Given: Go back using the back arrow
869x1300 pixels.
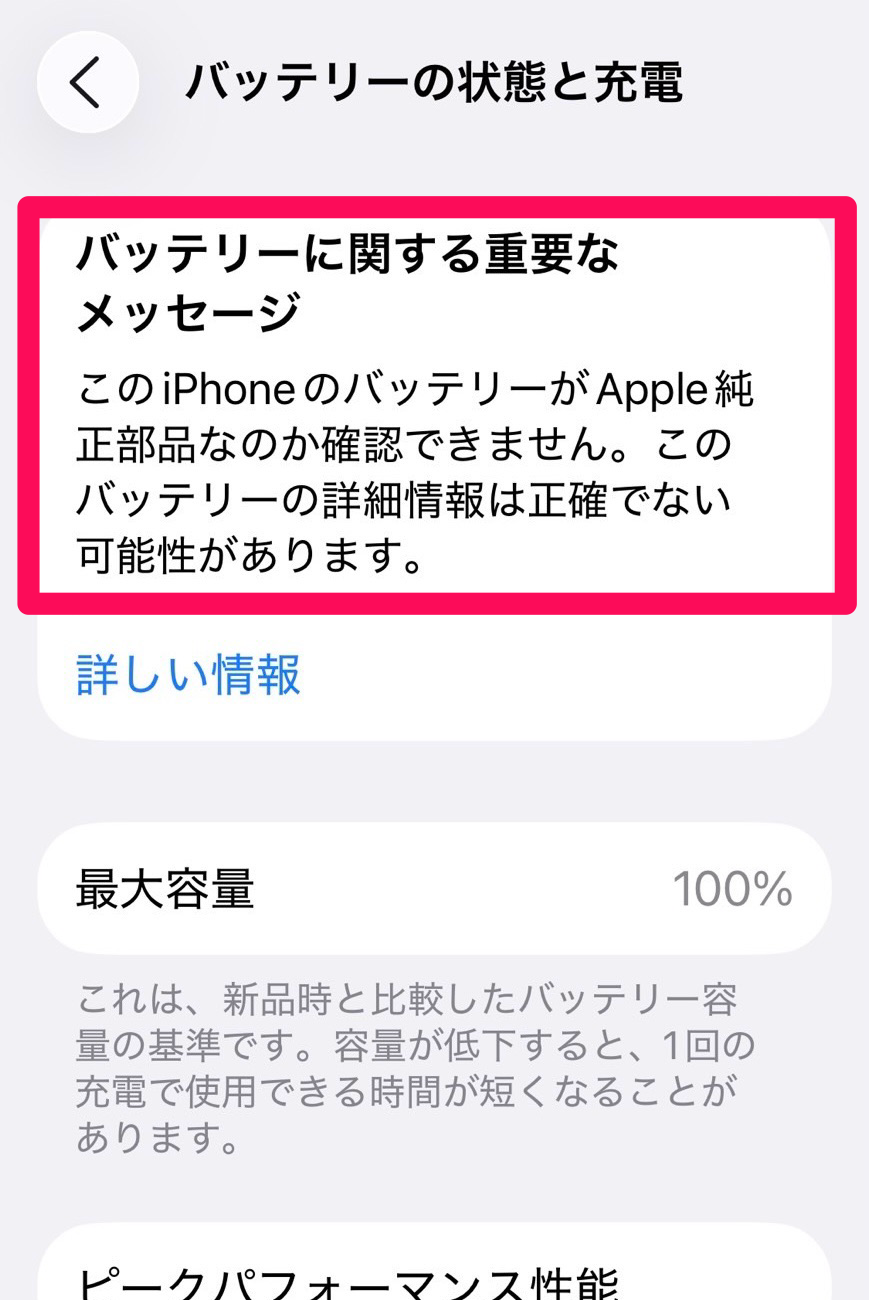Looking at the screenshot, I should tap(87, 82).
